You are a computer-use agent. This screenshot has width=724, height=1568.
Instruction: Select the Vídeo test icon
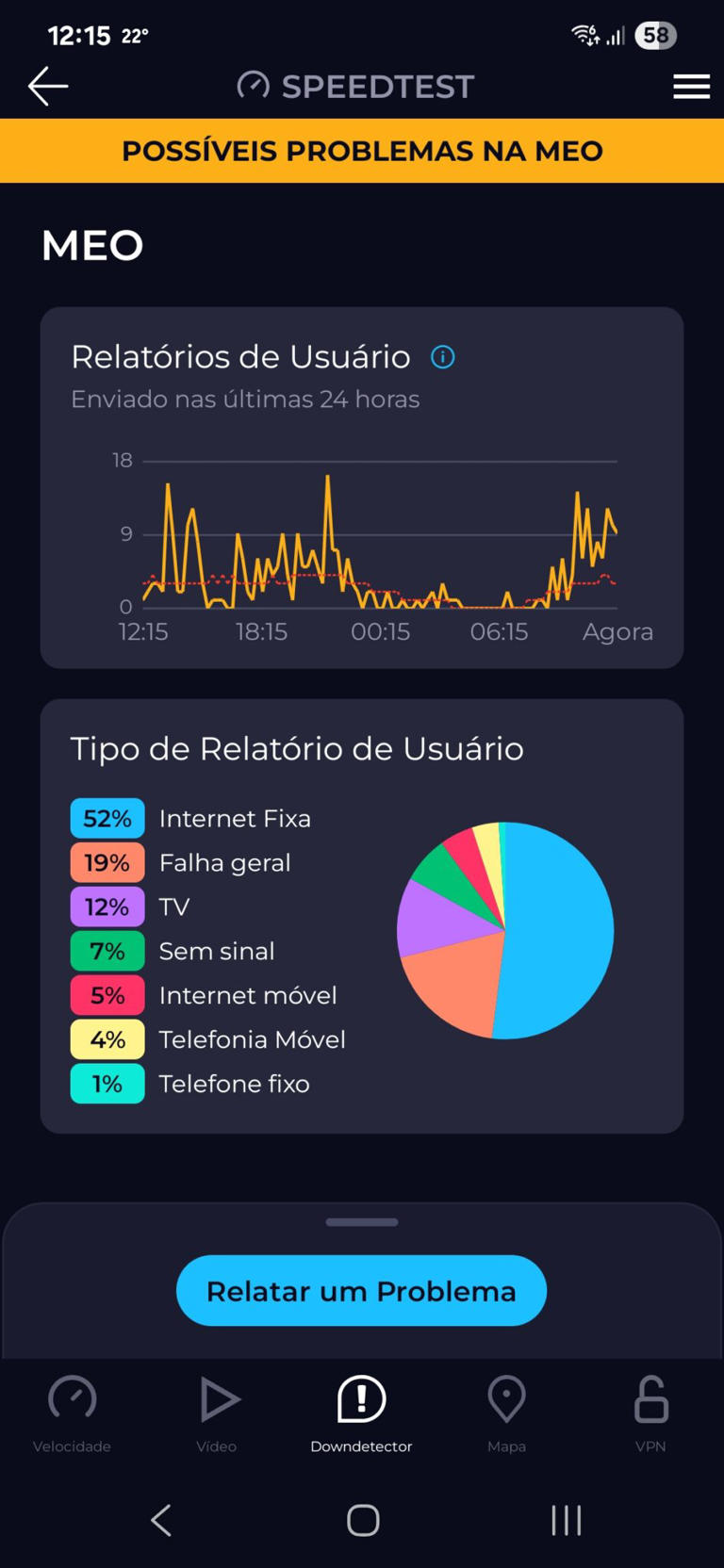pos(217,1407)
